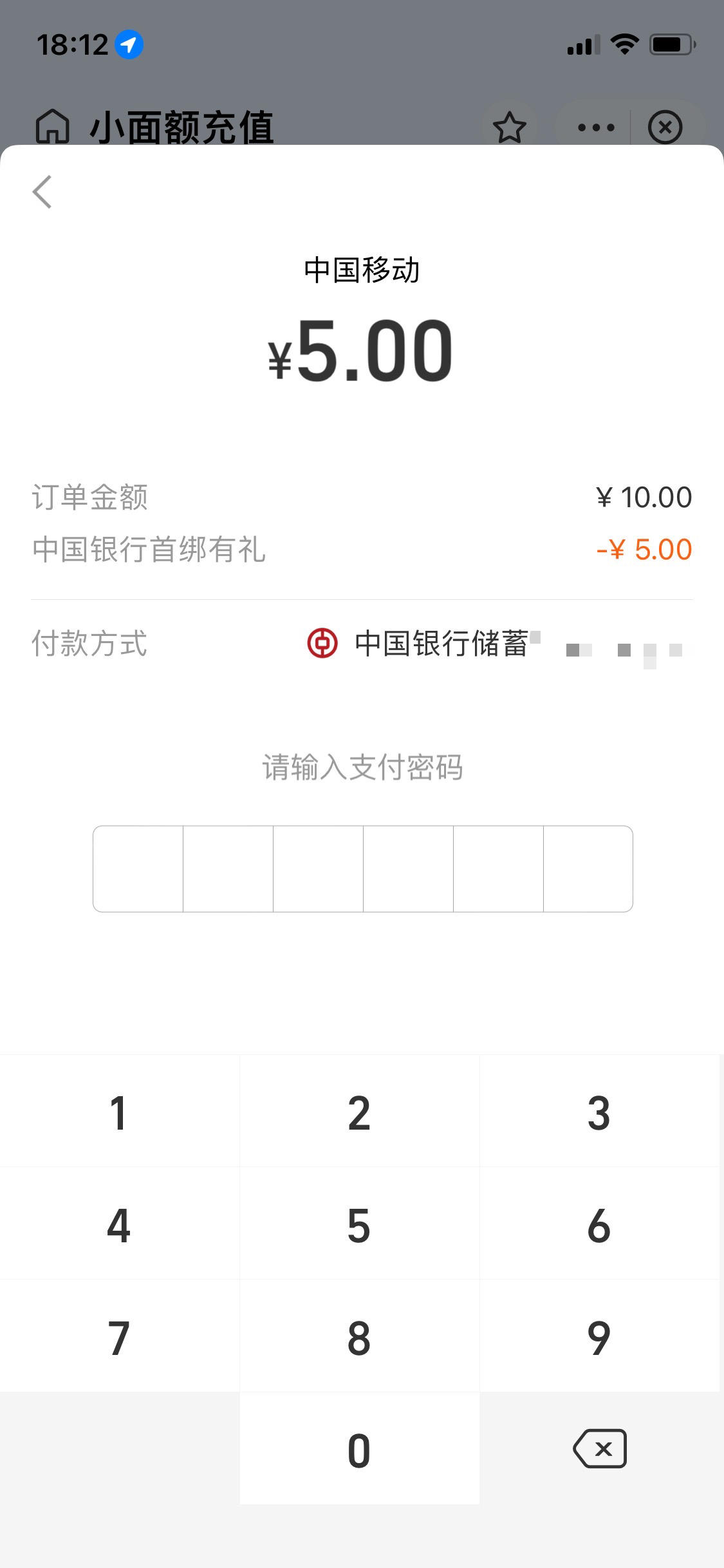Enter digit 0 on the keypad

tap(359, 1449)
